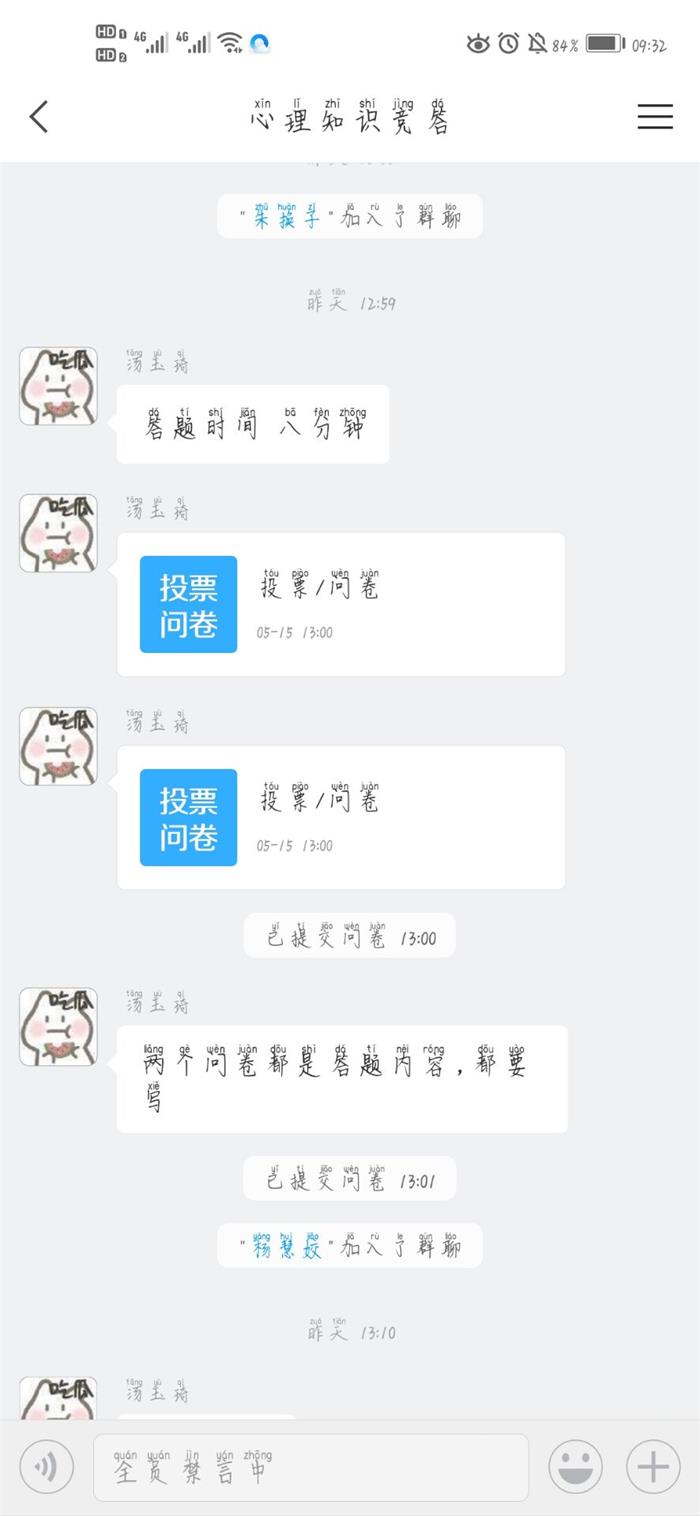This screenshot has height=1516, width=700.
Task: Open the first 投票/问卷 card
Action: point(340,604)
